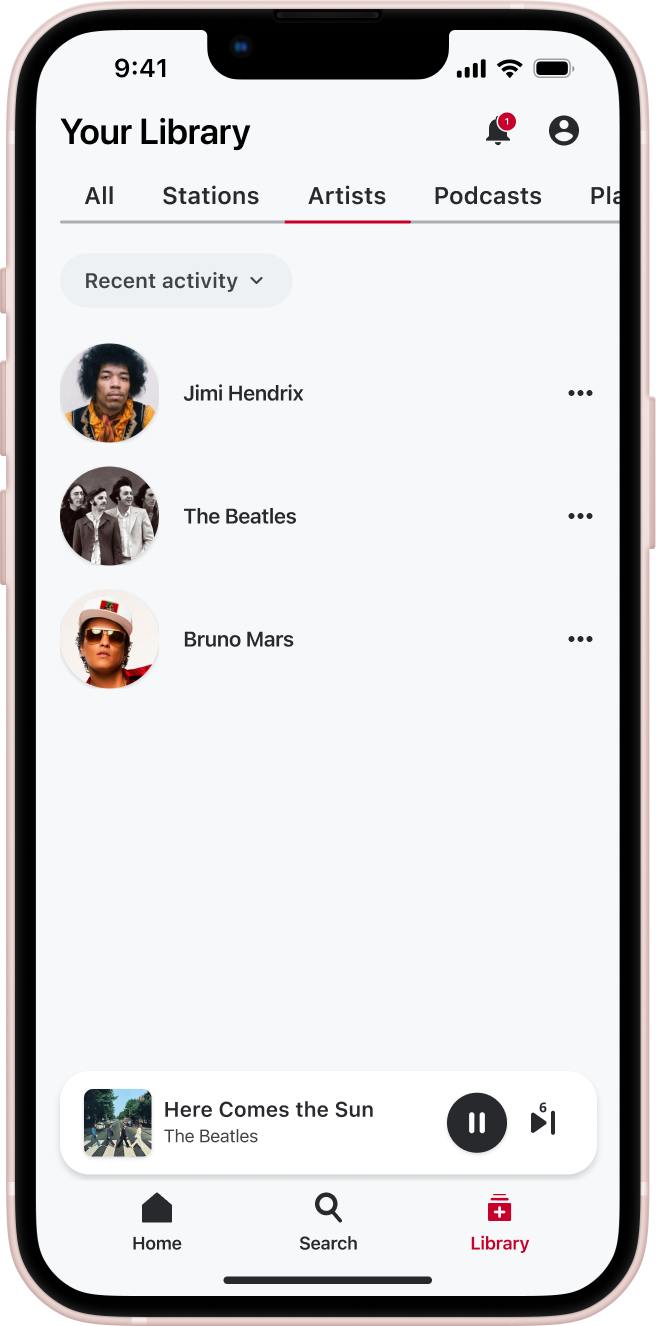Pause Here Comes the Sun
Image resolution: width=656 pixels, height=1326 pixels.
[477, 1122]
